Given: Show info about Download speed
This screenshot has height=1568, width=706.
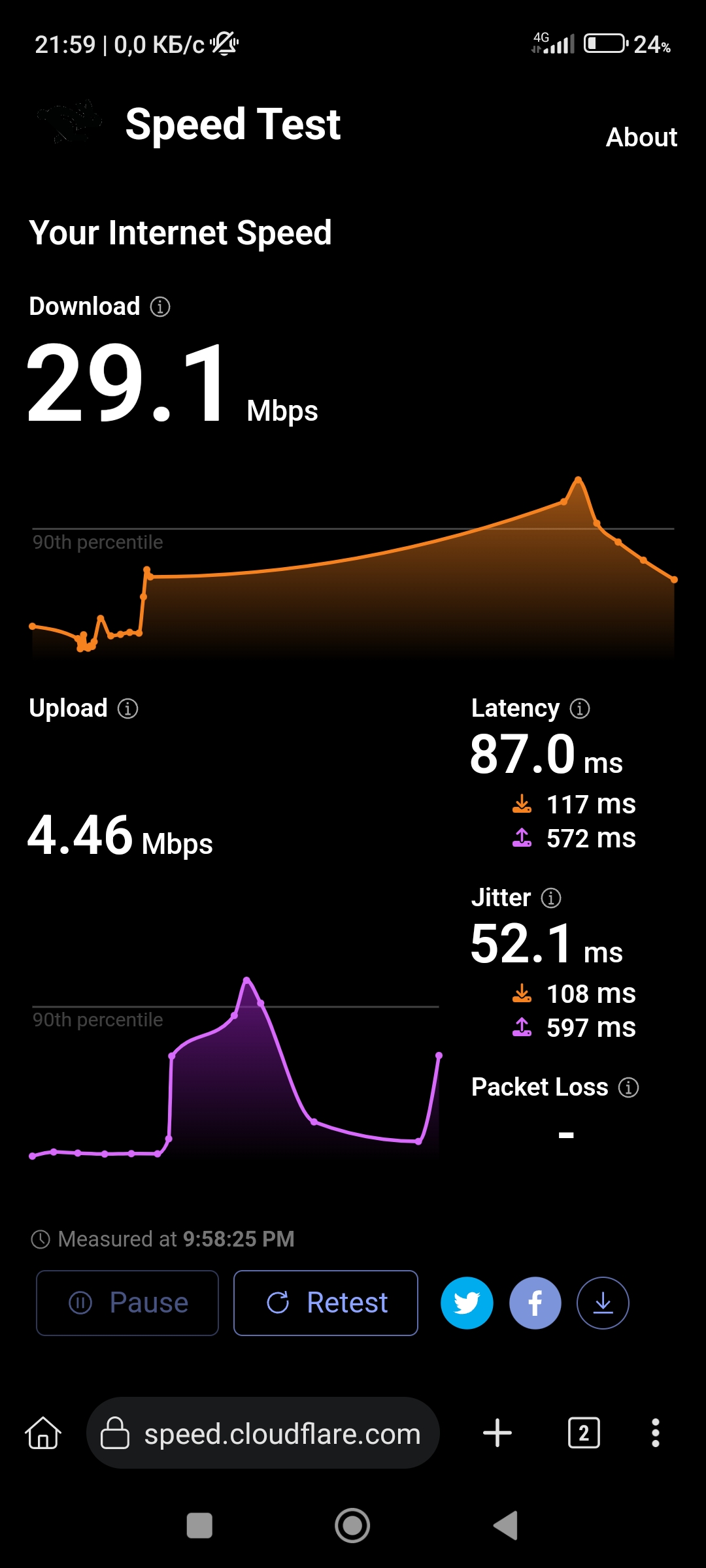Looking at the screenshot, I should tap(160, 306).
